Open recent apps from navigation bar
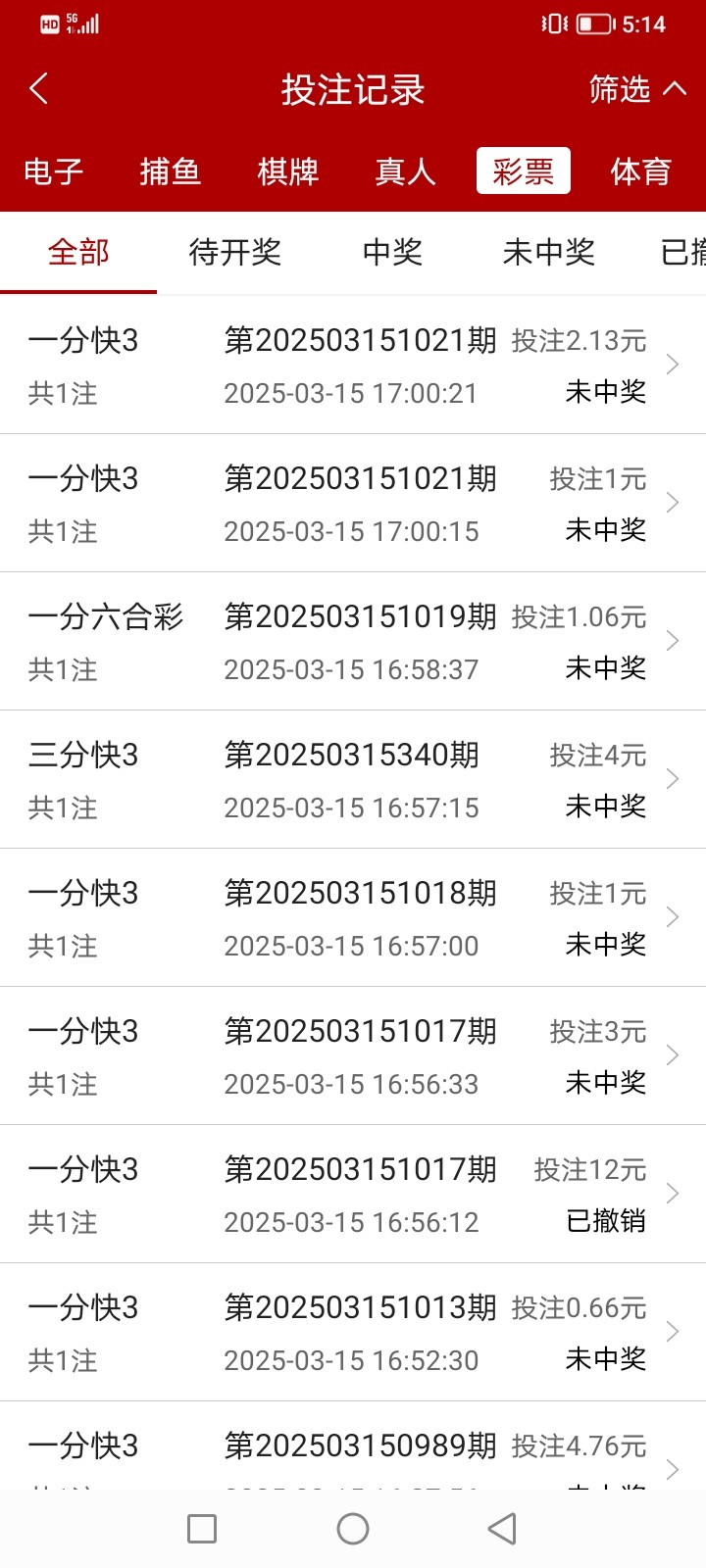Image resolution: width=706 pixels, height=1568 pixels. pos(202,1529)
